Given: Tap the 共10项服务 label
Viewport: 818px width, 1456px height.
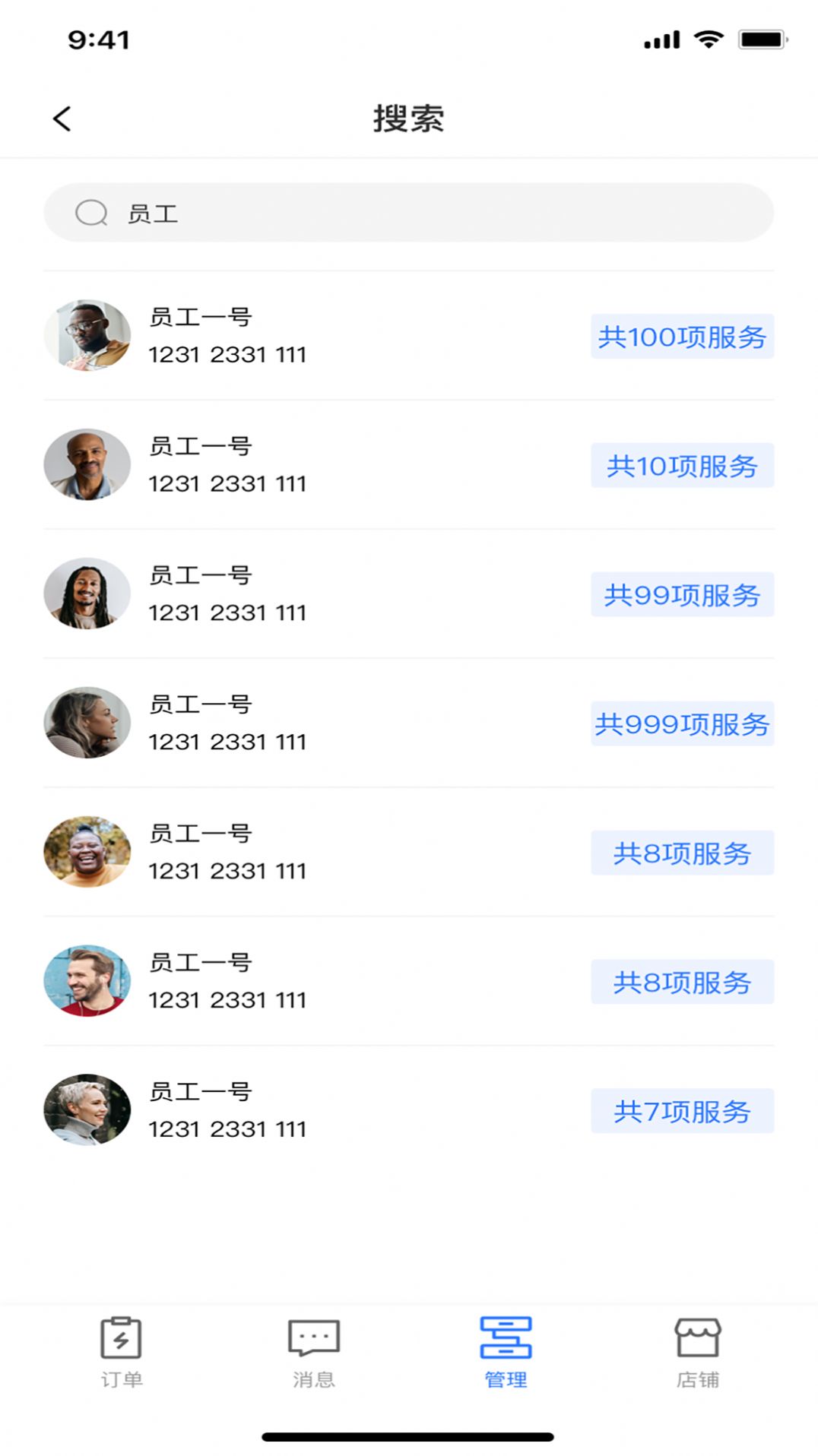Looking at the screenshot, I should 682,465.
